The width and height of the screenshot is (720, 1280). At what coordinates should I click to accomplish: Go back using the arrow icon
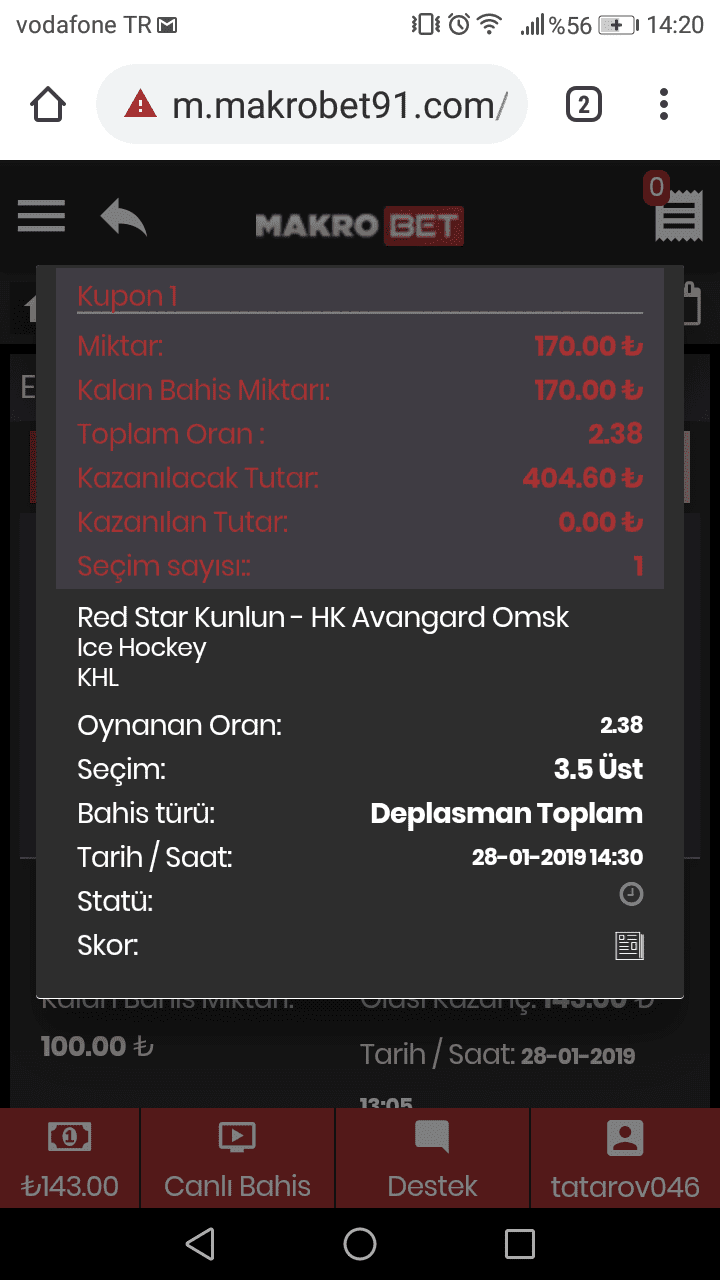(x=123, y=217)
